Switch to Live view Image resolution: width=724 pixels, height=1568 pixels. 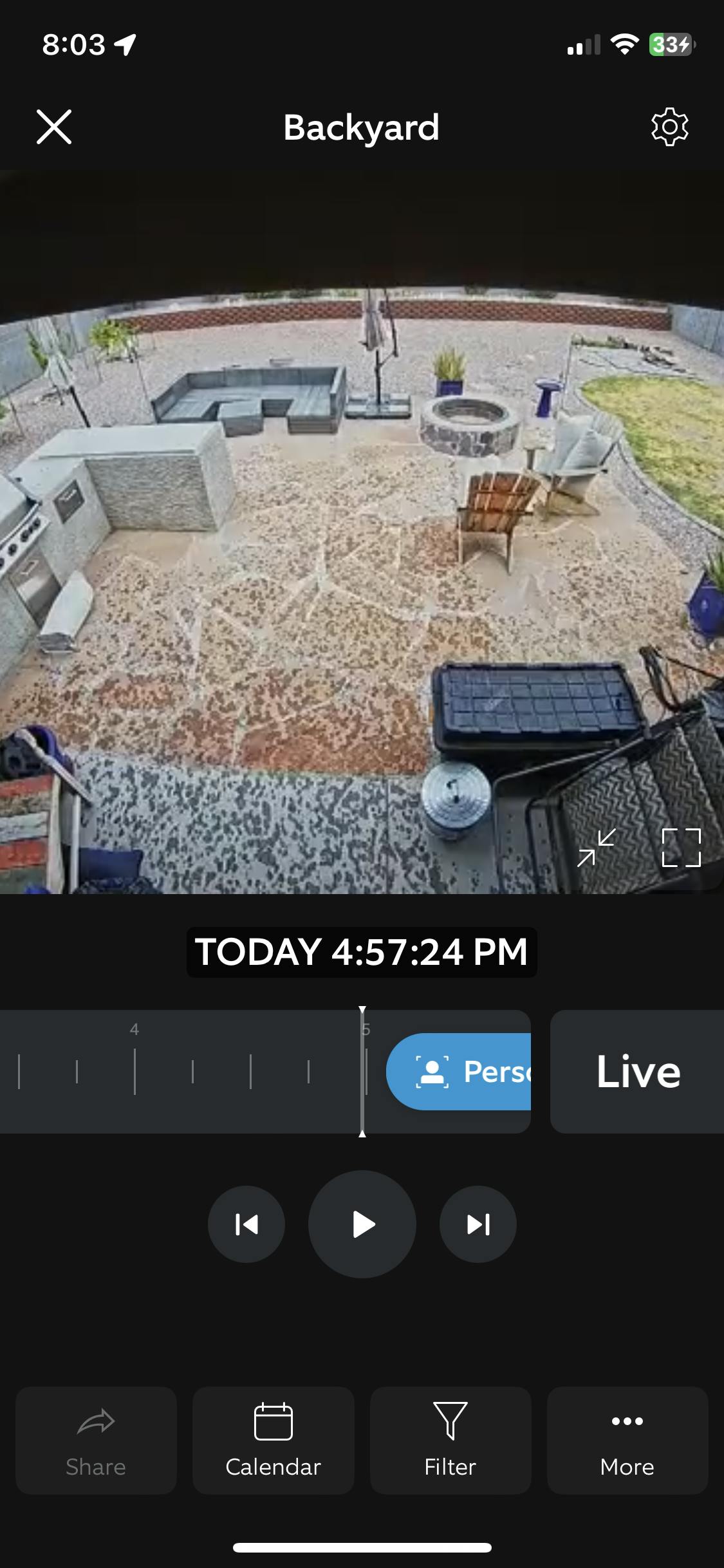tap(637, 1072)
